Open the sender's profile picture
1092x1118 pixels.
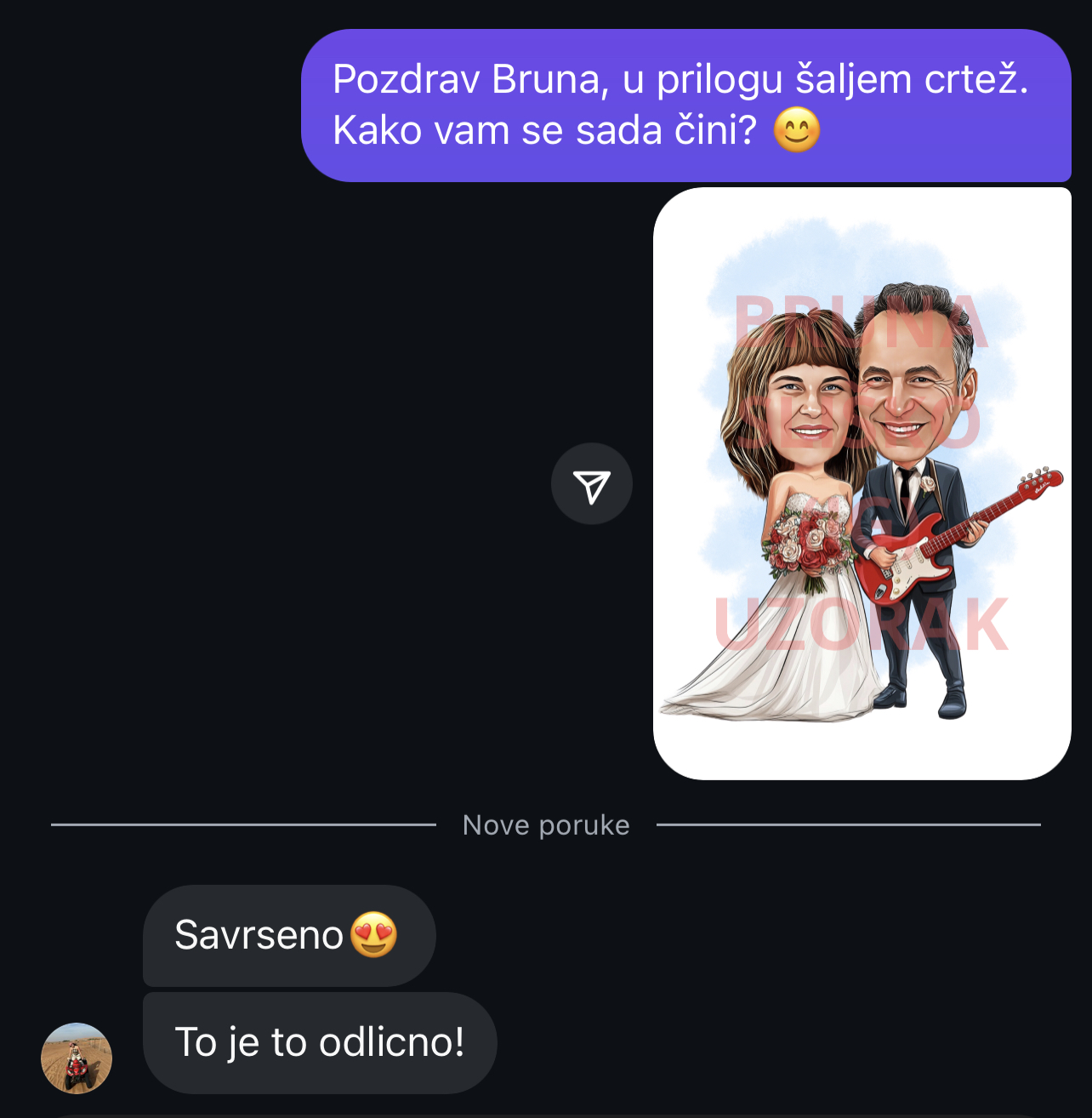point(77,1058)
